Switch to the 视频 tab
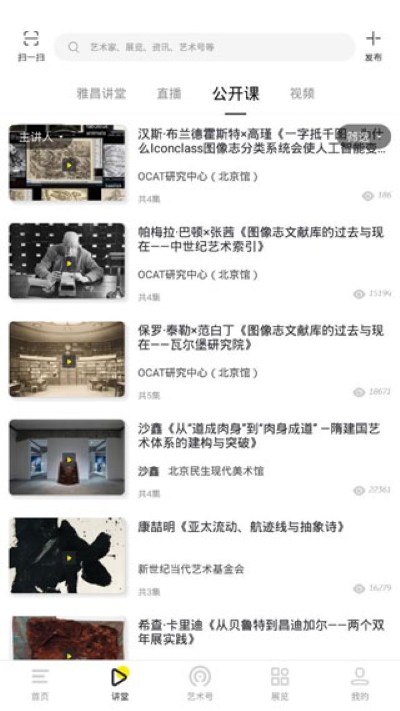The image size is (400, 711). pos(302,94)
